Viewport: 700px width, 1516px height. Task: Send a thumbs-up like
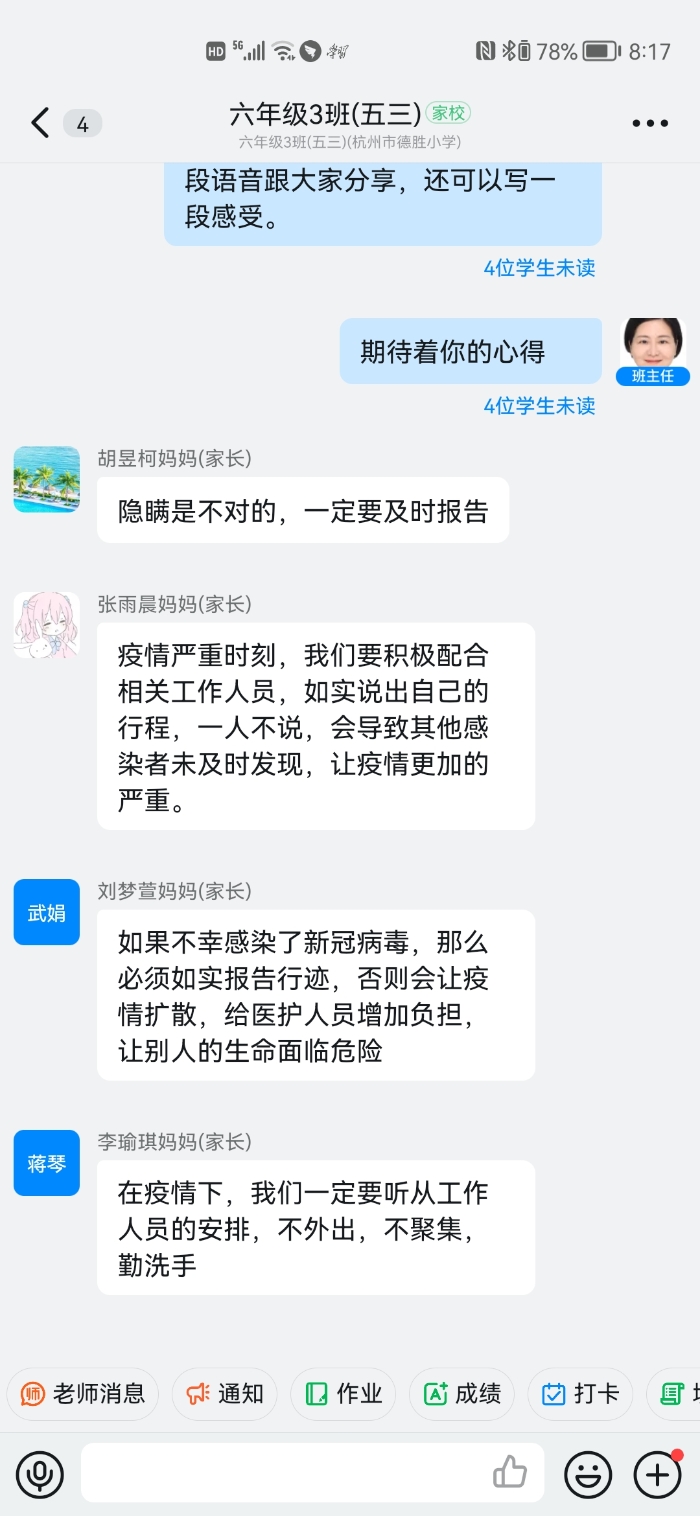[x=510, y=1472]
